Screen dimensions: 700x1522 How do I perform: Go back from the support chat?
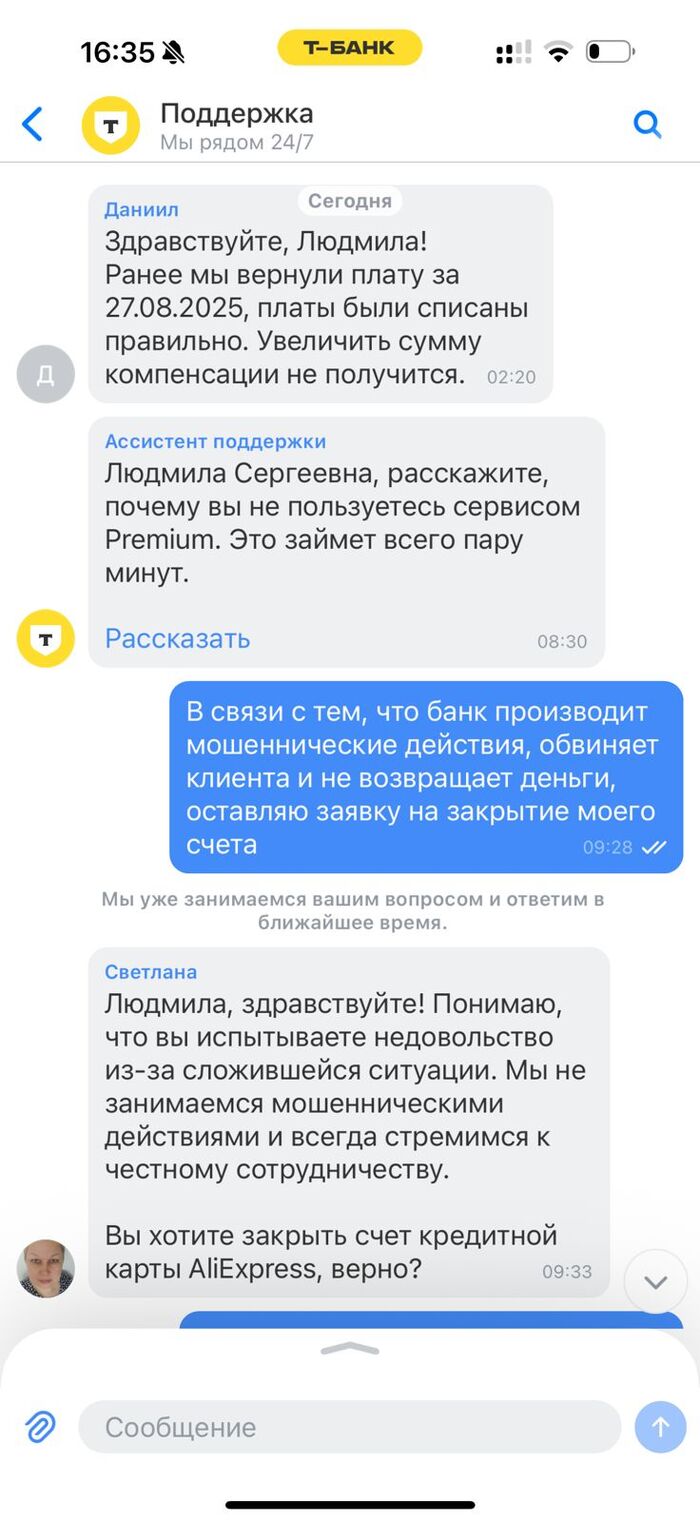click(x=33, y=125)
